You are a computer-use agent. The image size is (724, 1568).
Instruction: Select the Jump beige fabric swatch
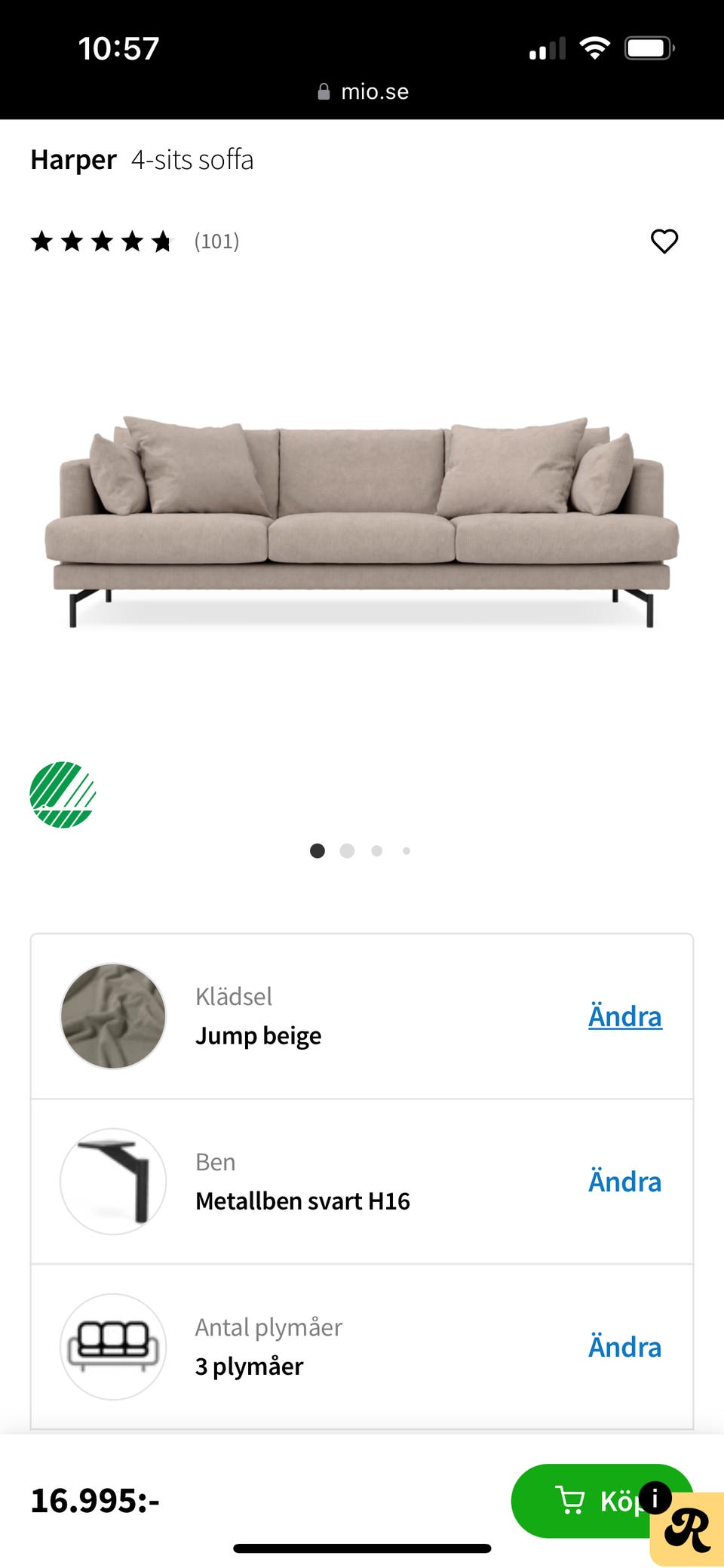112,1016
